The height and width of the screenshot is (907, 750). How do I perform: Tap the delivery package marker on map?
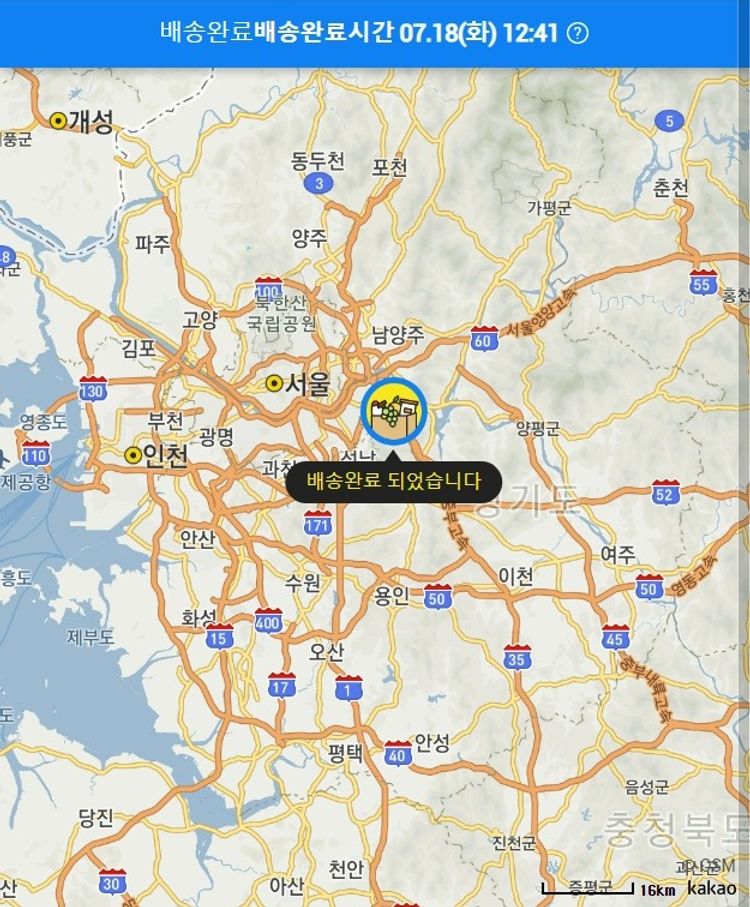click(393, 411)
